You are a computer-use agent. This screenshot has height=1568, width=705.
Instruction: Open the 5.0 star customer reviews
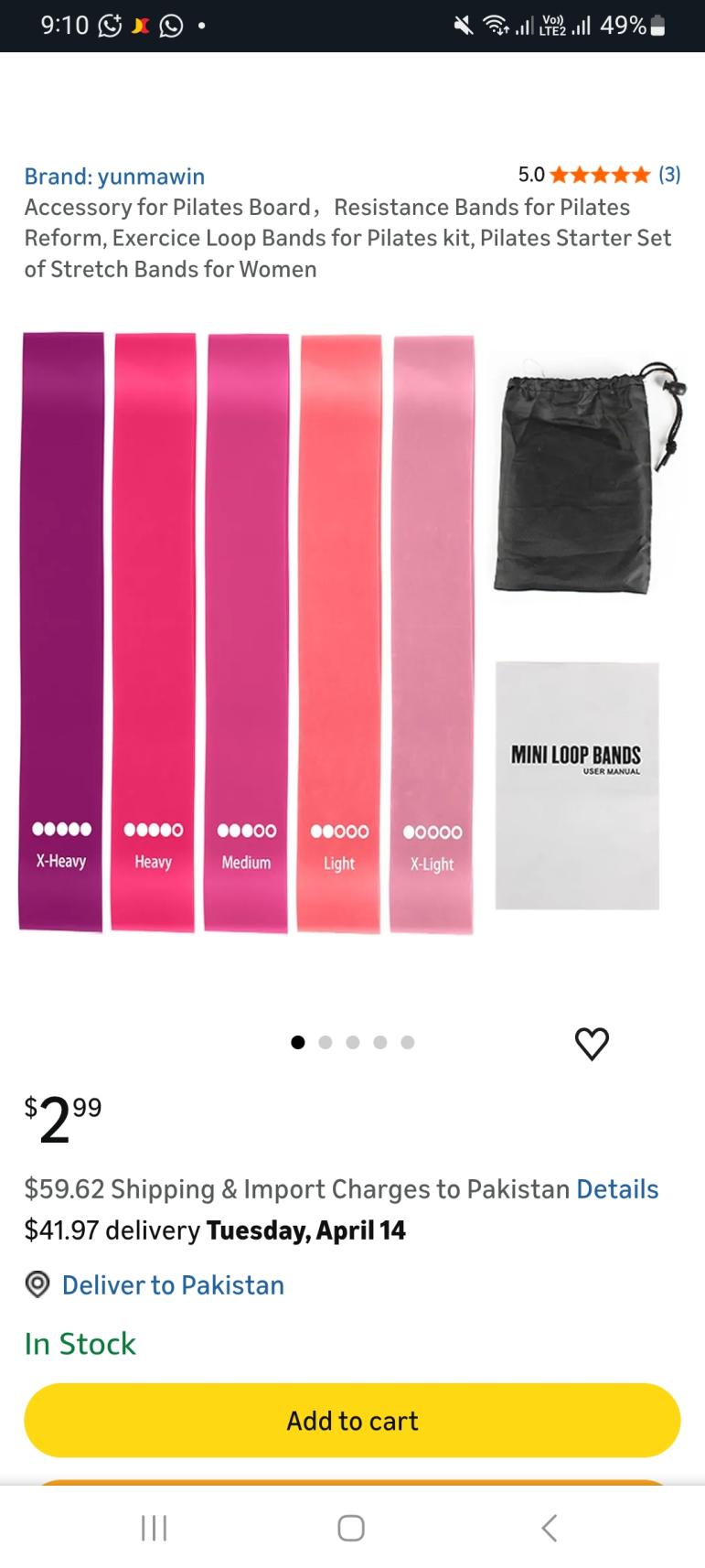pos(599,174)
